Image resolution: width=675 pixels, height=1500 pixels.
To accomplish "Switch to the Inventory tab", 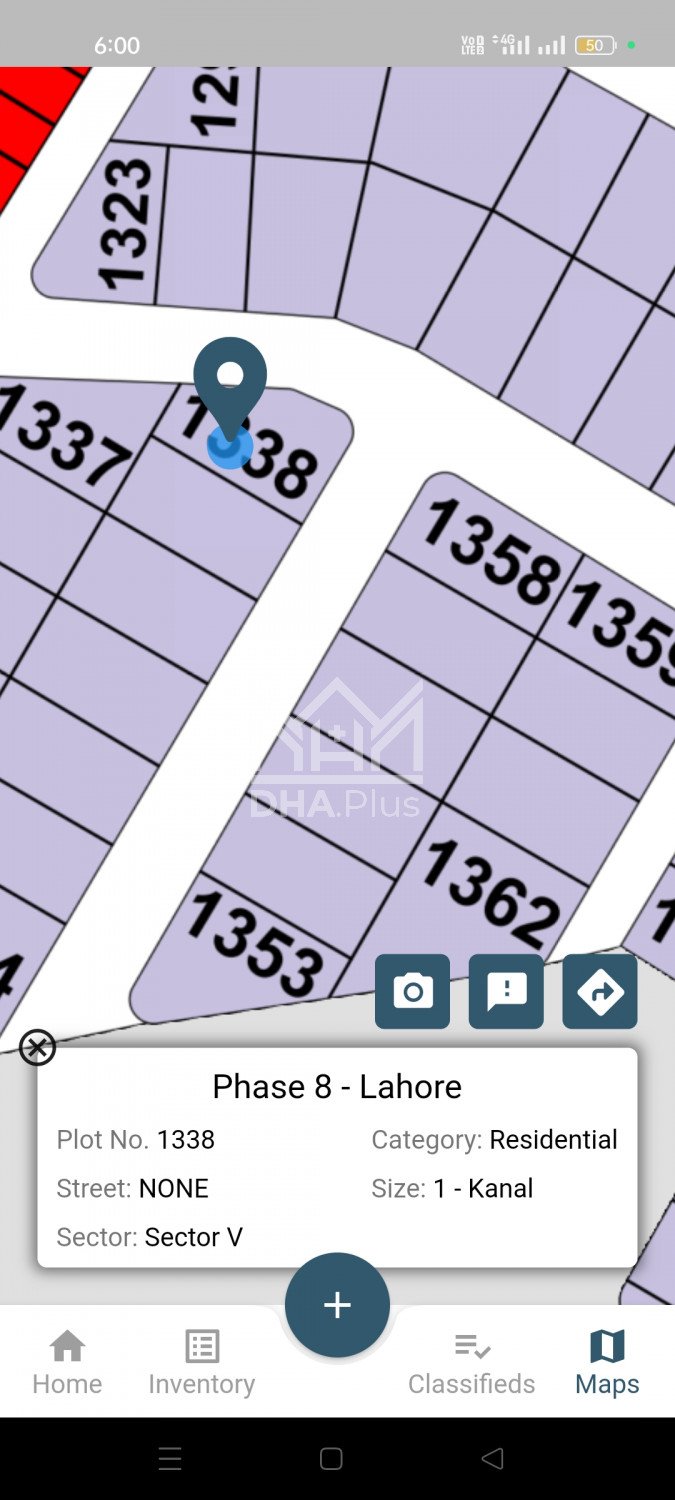I will tap(202, 1361).
